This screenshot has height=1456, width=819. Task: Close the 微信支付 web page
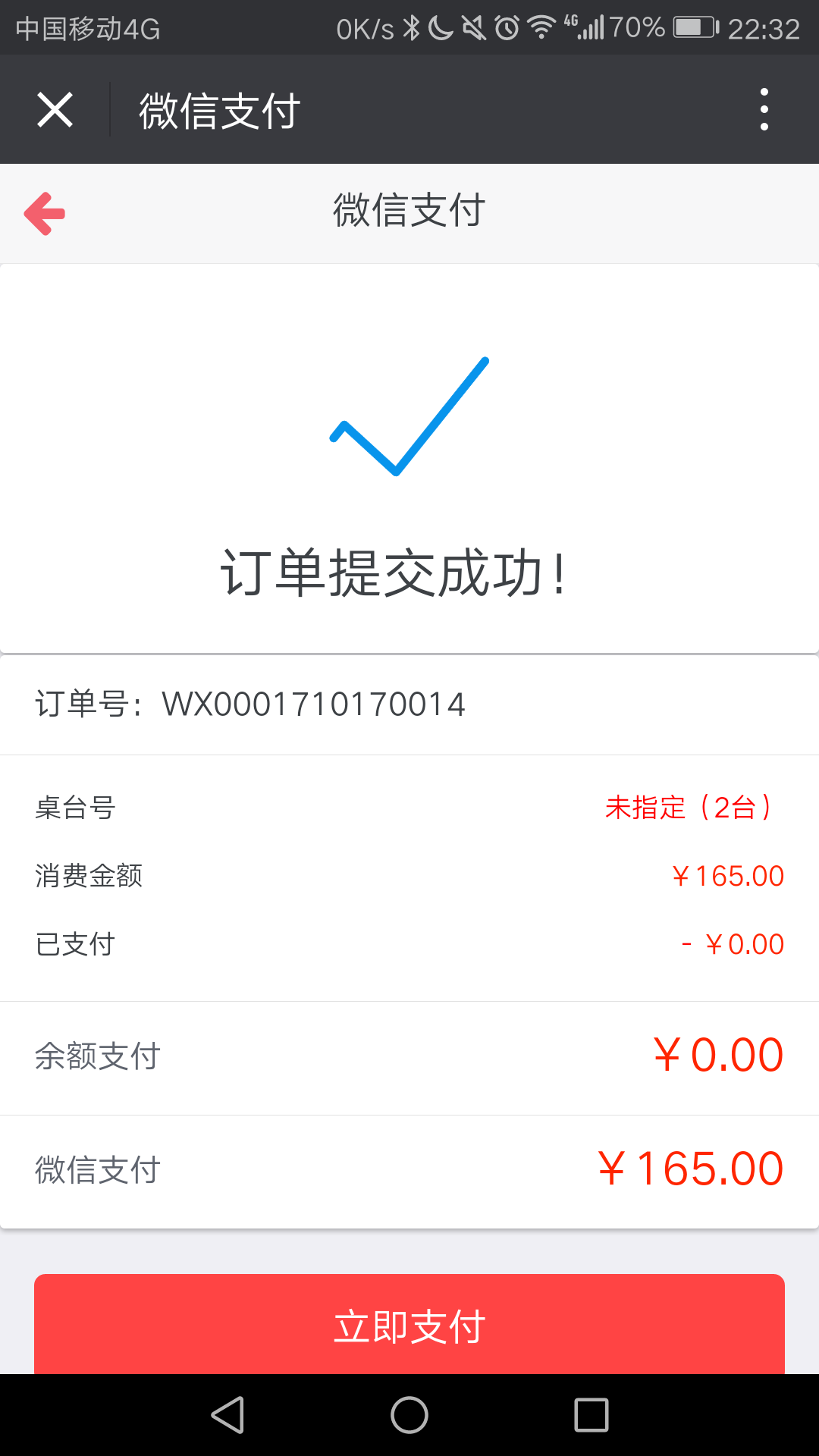55,110
